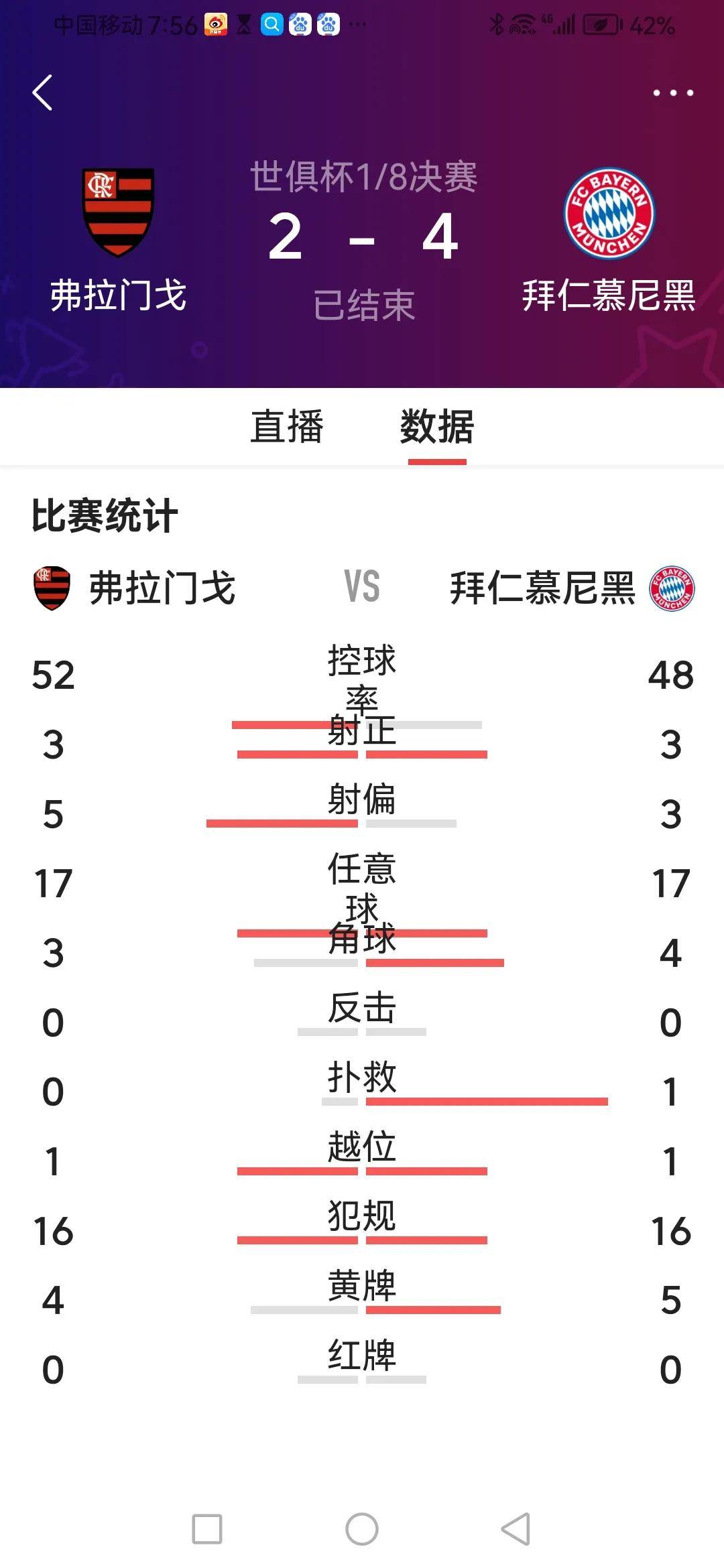Open 拜仁慕尼黑 team from header crest
Viewport: 724px width, 1568px height.
click(609, 214)
